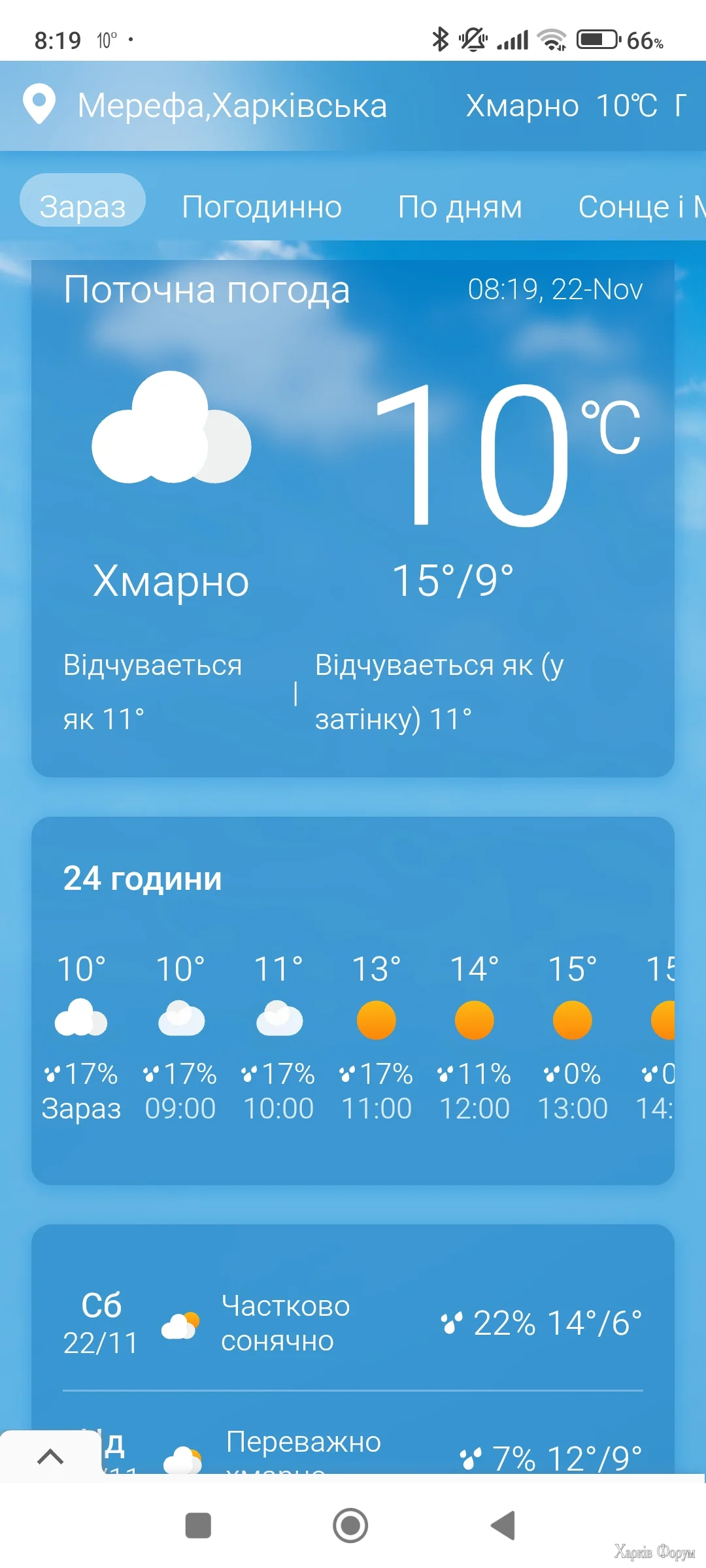Image resolution: width=706 pixels, height=1568 pixels.
Task: Switch to the "Погодинно" tab
Action: (261, 206)
